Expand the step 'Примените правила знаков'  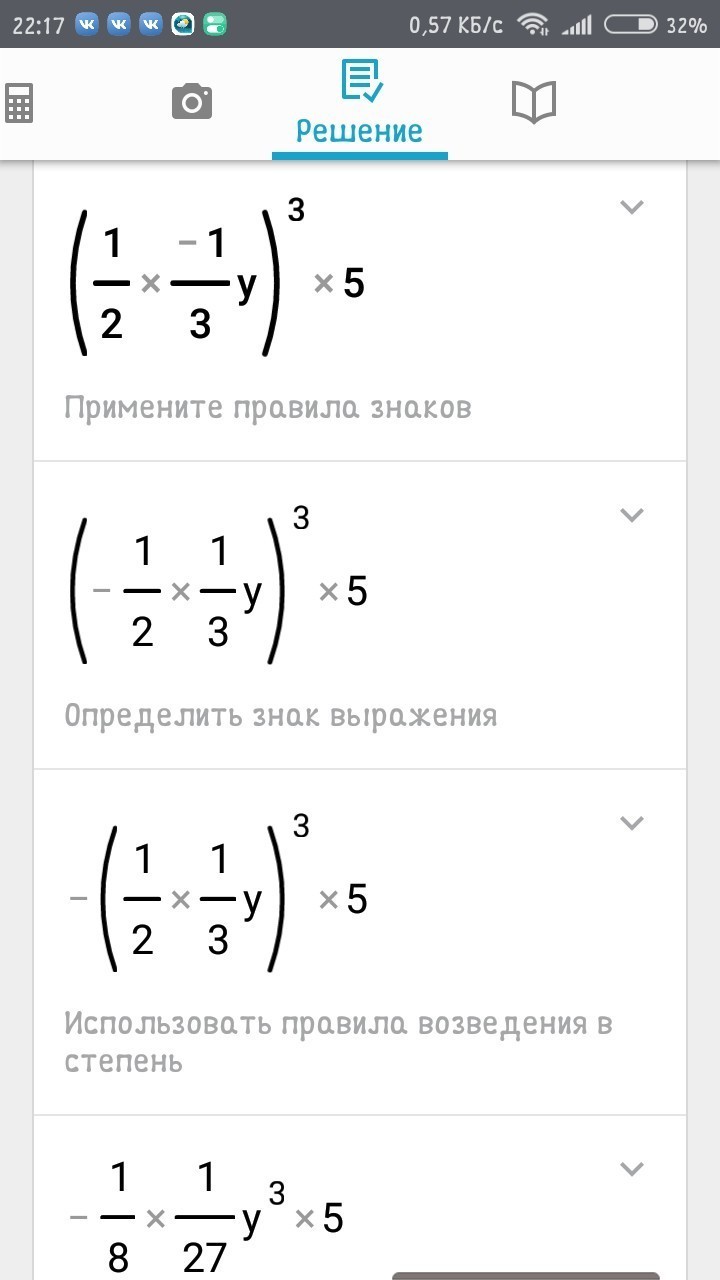pos(631,207)
